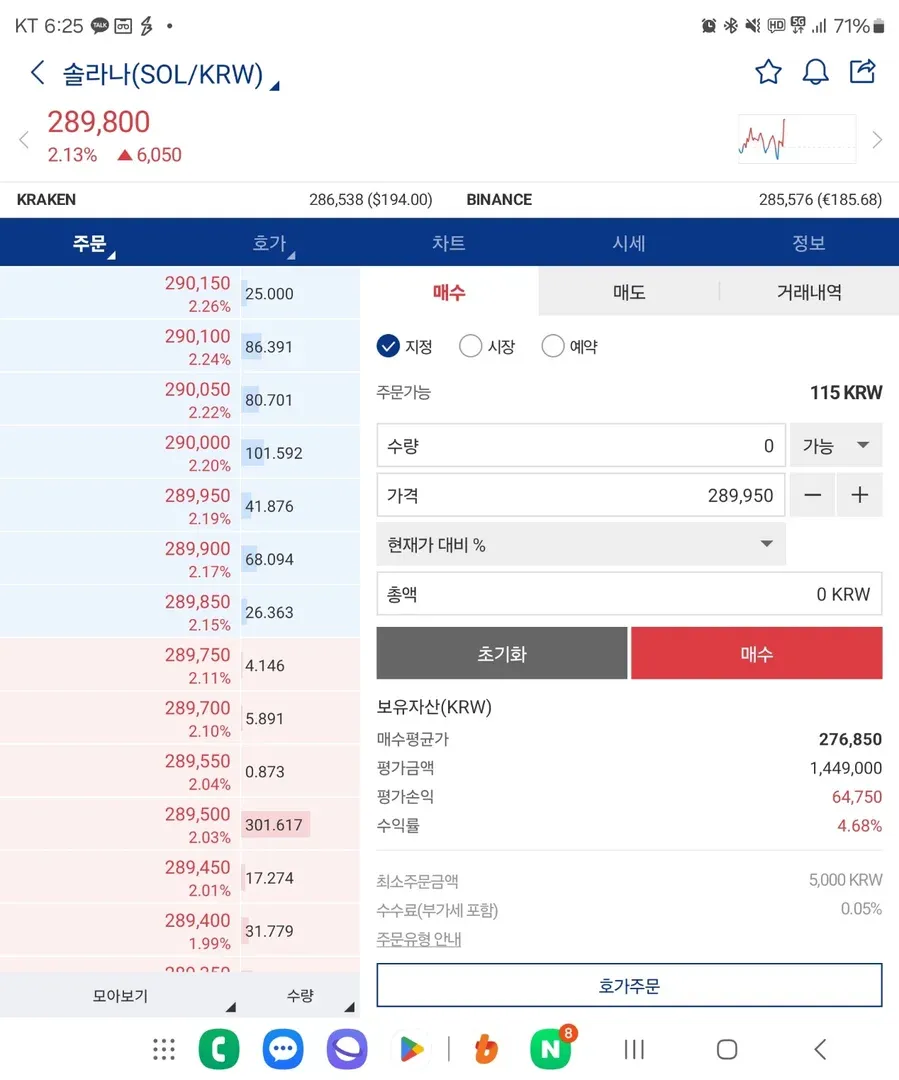
Task: Go back using the top-left arrow
Action: [38, 73]
